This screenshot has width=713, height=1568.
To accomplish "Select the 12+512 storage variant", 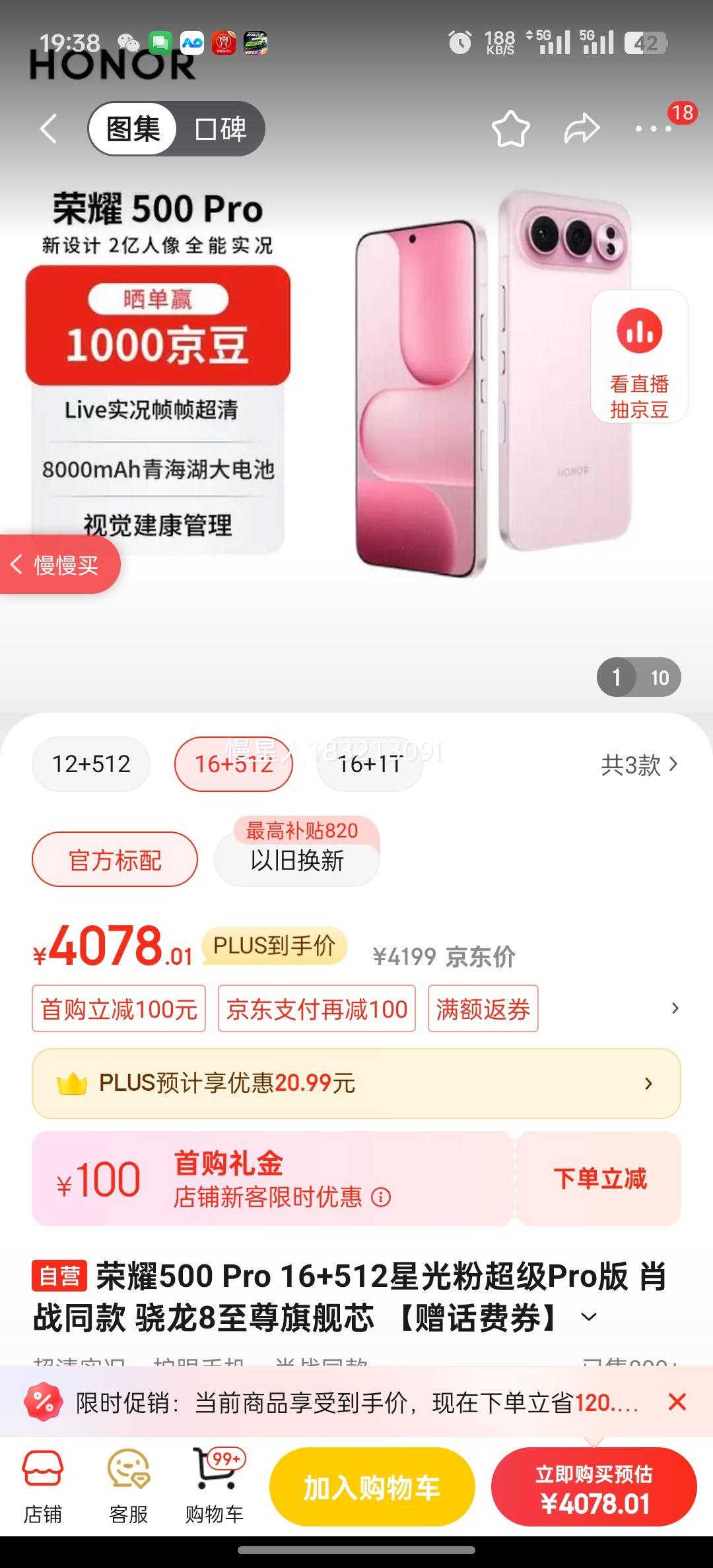I will pyautogui.click(x=90, y=764).
